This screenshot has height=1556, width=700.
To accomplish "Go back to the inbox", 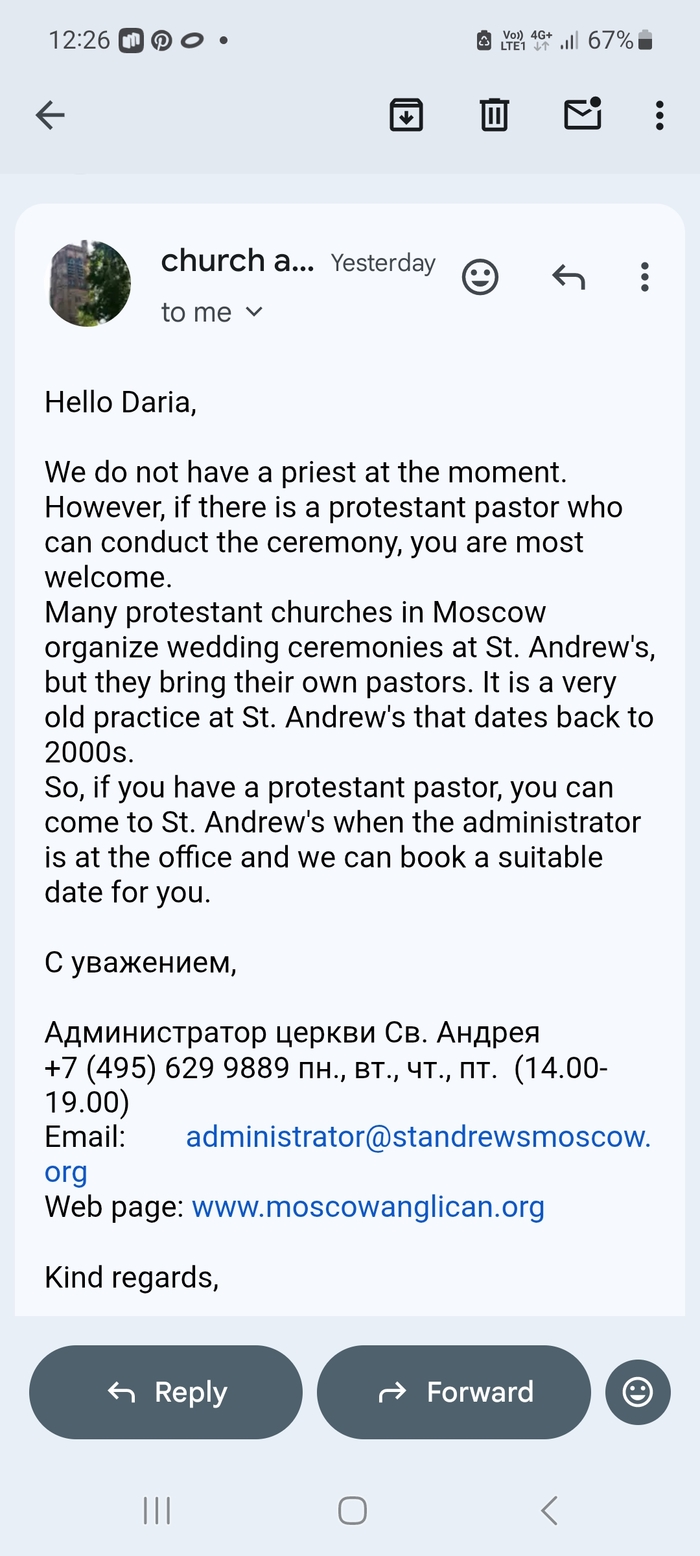I will click(50, 115).
